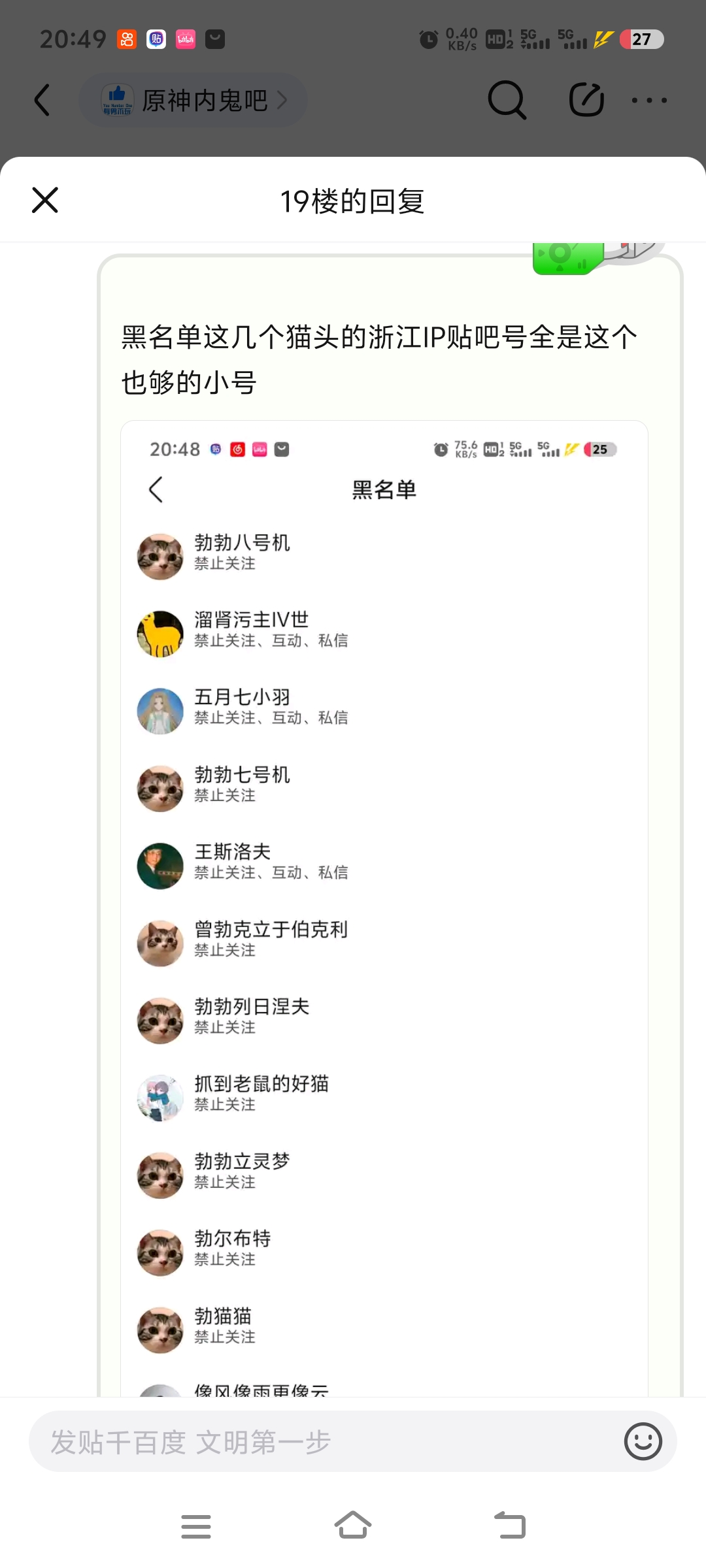
Task: Close the 19楼的回复 panel
Action: click(x=45, y=200)
